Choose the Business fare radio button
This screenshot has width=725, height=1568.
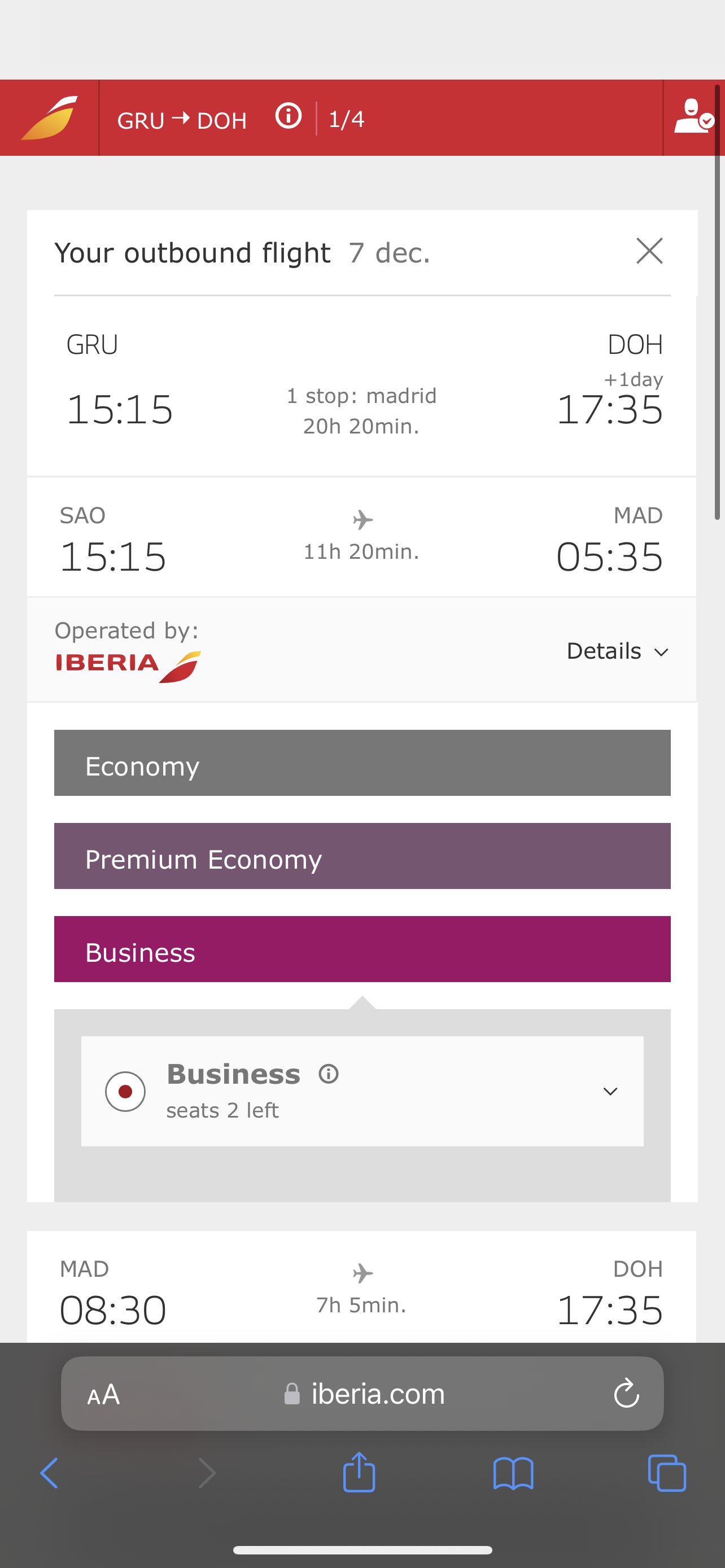(x=125, y=1092)
